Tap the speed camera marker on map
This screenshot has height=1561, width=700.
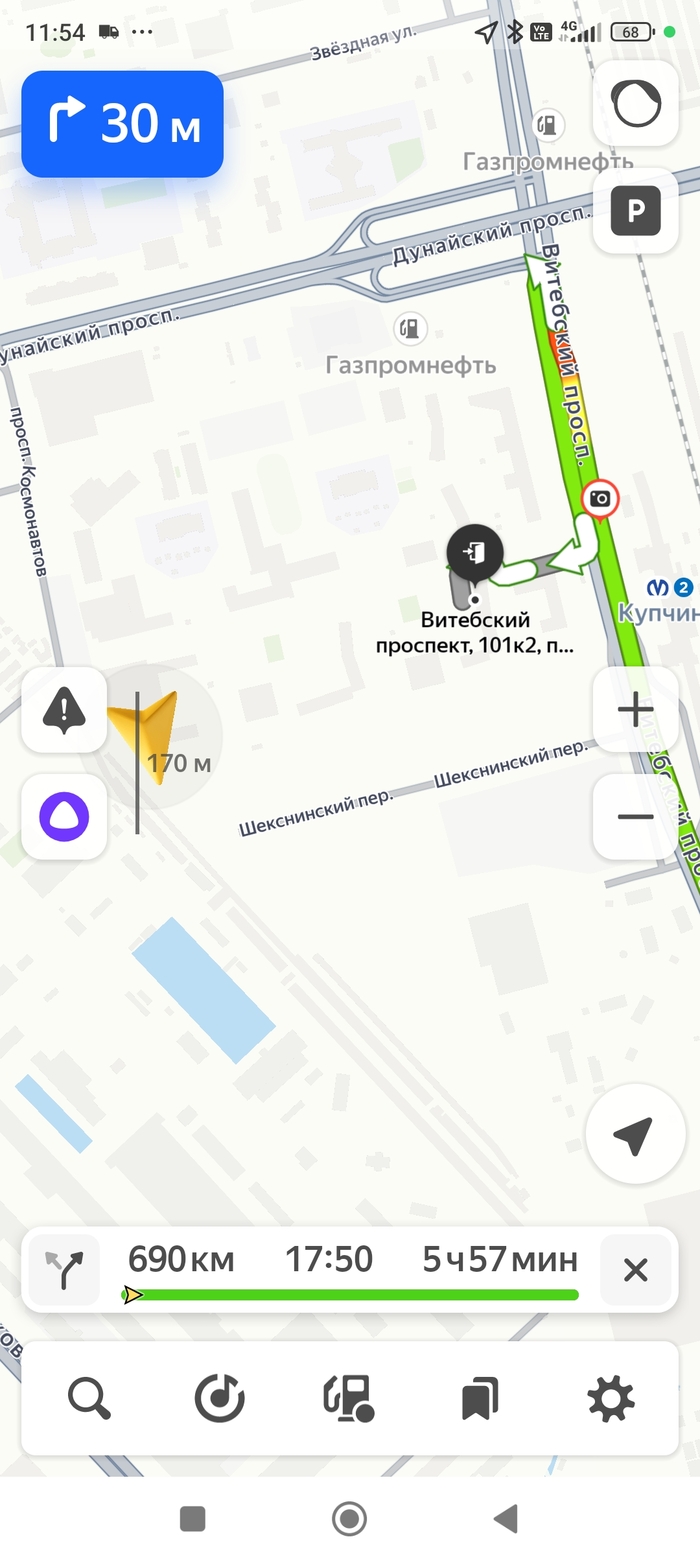click(x=600, y=498)
